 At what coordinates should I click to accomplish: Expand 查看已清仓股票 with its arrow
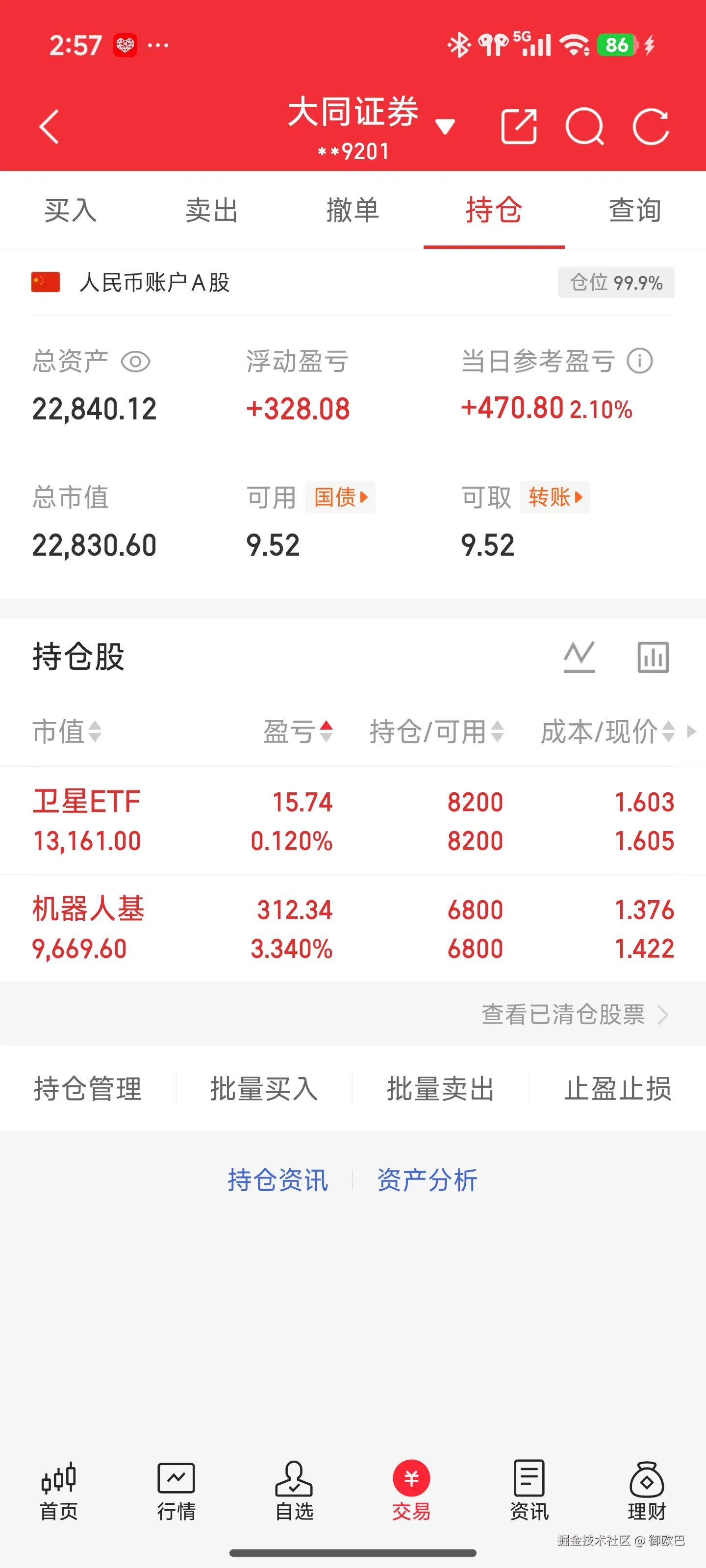(x=664, y=1015)
